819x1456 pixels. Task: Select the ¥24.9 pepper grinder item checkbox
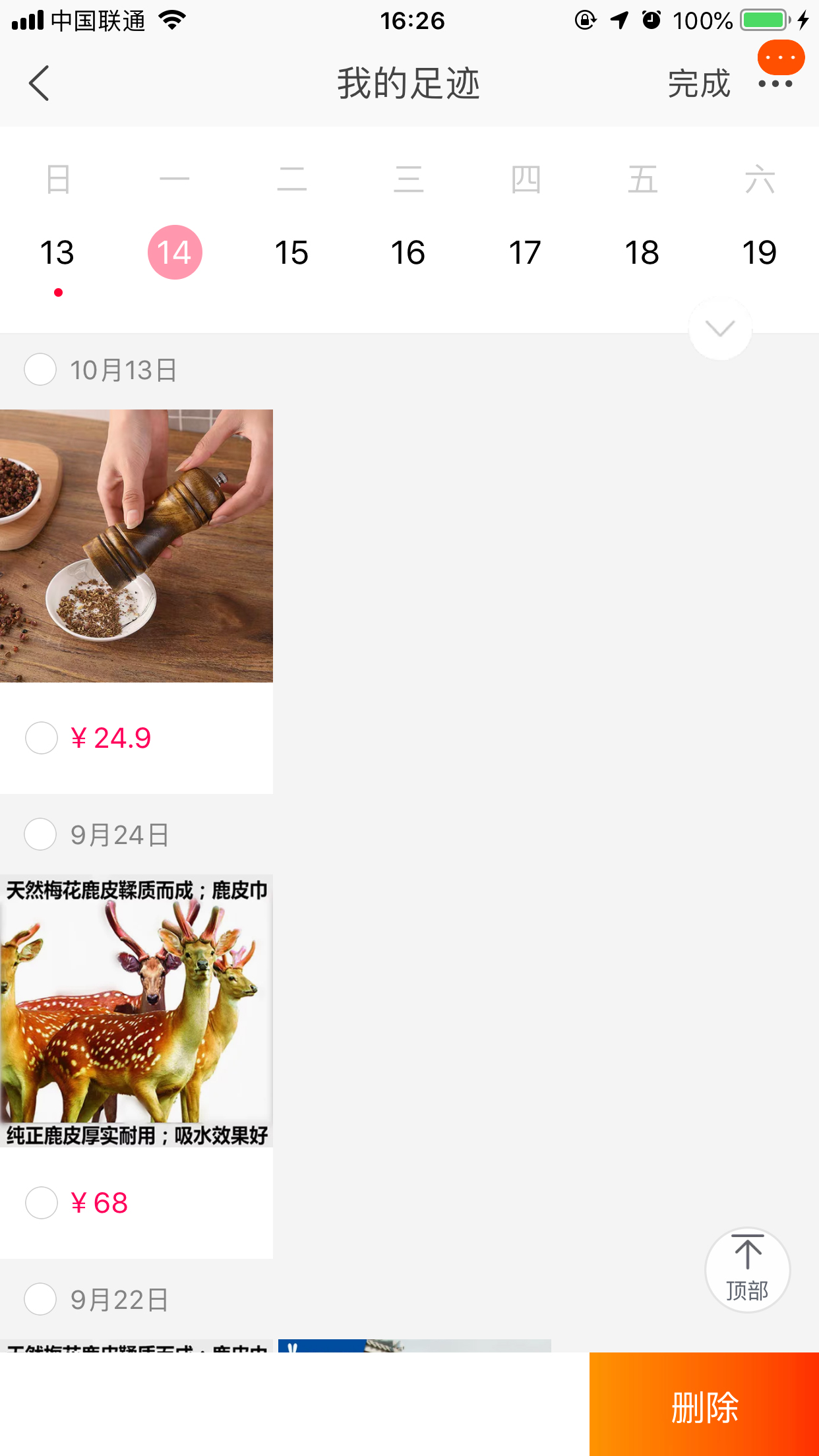(x=41, y=738)
